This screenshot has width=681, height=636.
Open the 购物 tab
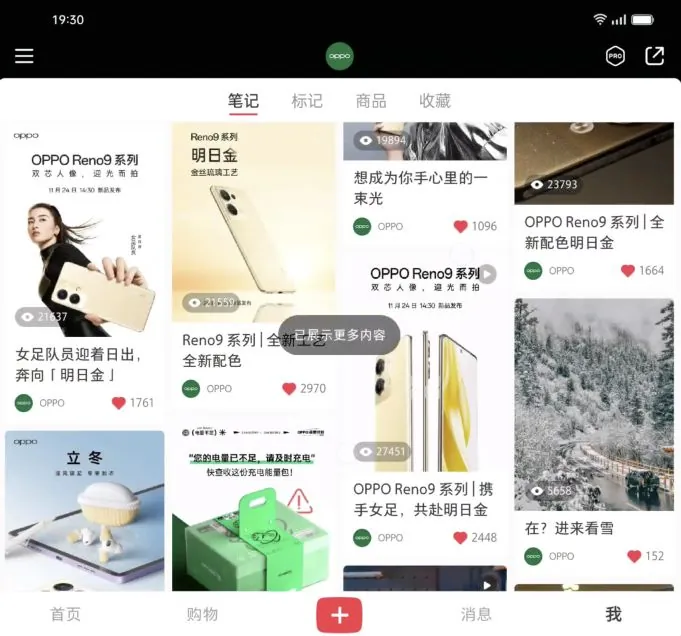click(x=202, y=614)
